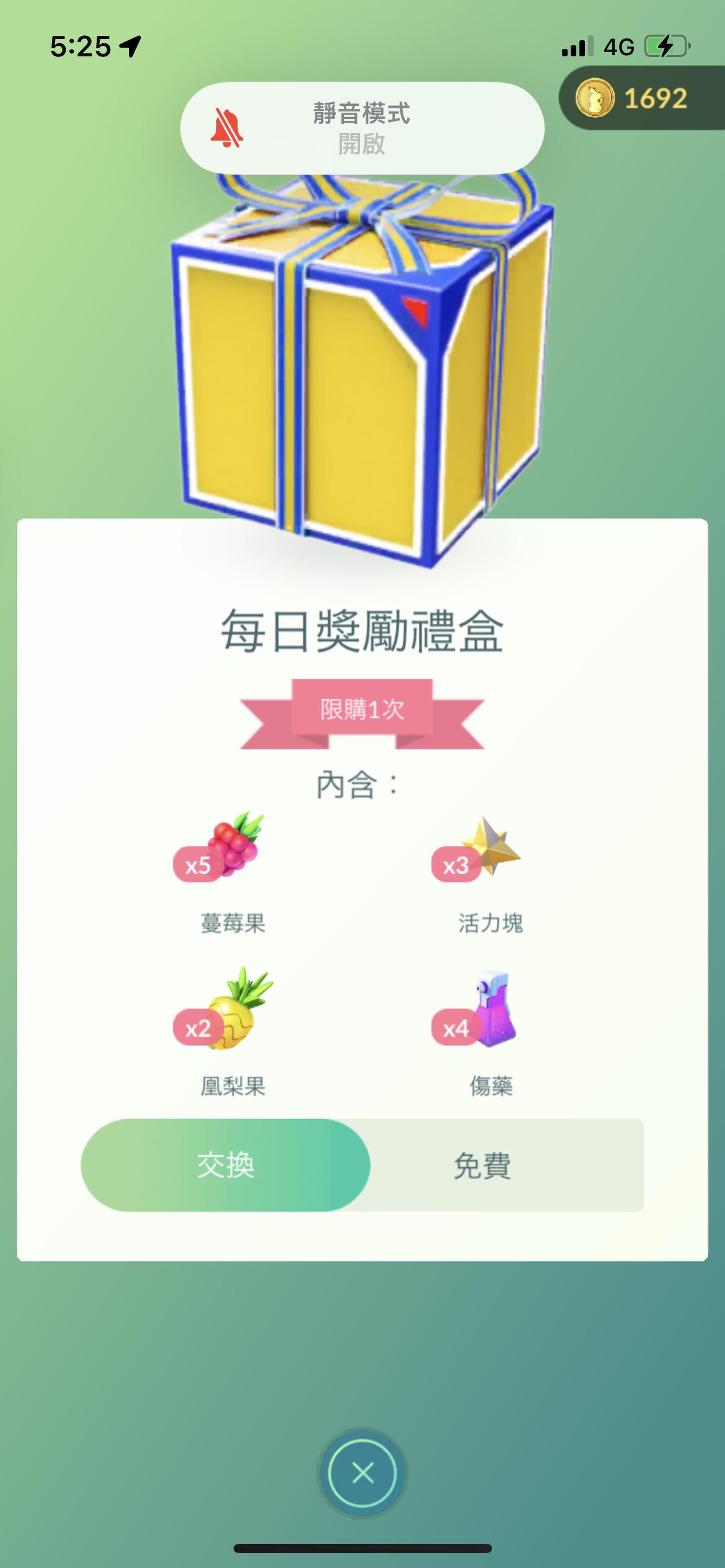Close the daily reward box dialog
725x1568 pixels.
tap(362, 1473)
